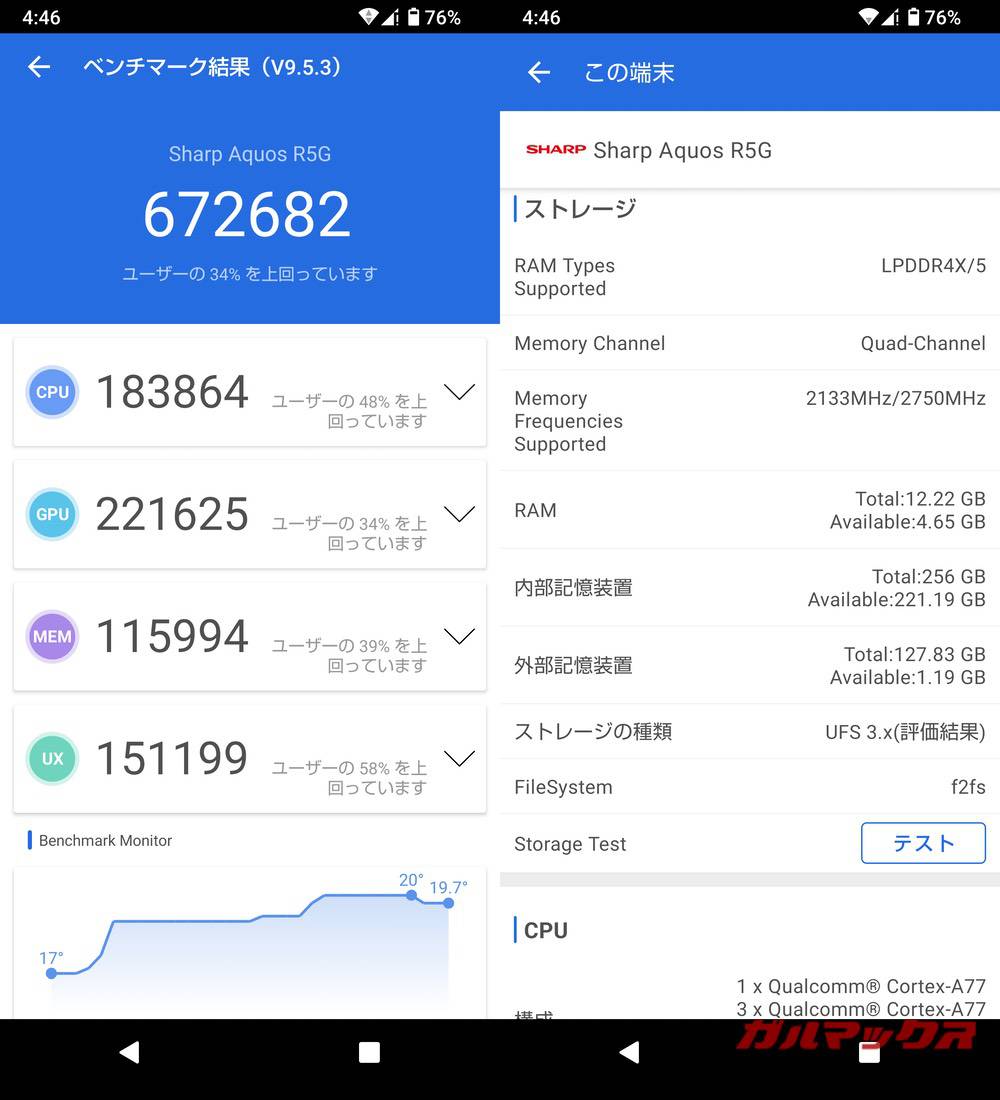Select the MEM score icon
The width and height of the screenshot is (1000, 1100).
[x=52, y=637]
